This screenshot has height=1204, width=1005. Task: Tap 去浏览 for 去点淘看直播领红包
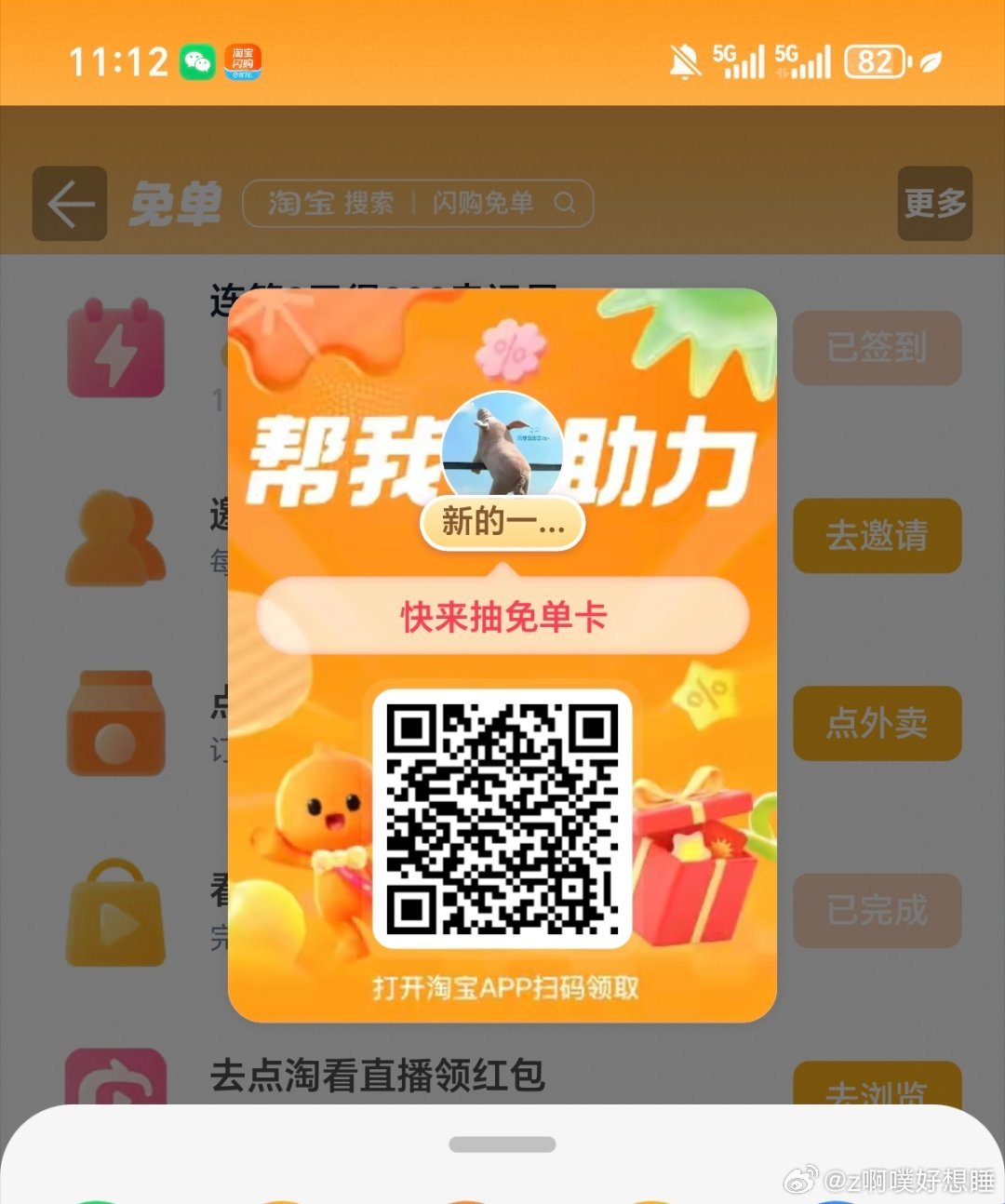coord(876,1085)
